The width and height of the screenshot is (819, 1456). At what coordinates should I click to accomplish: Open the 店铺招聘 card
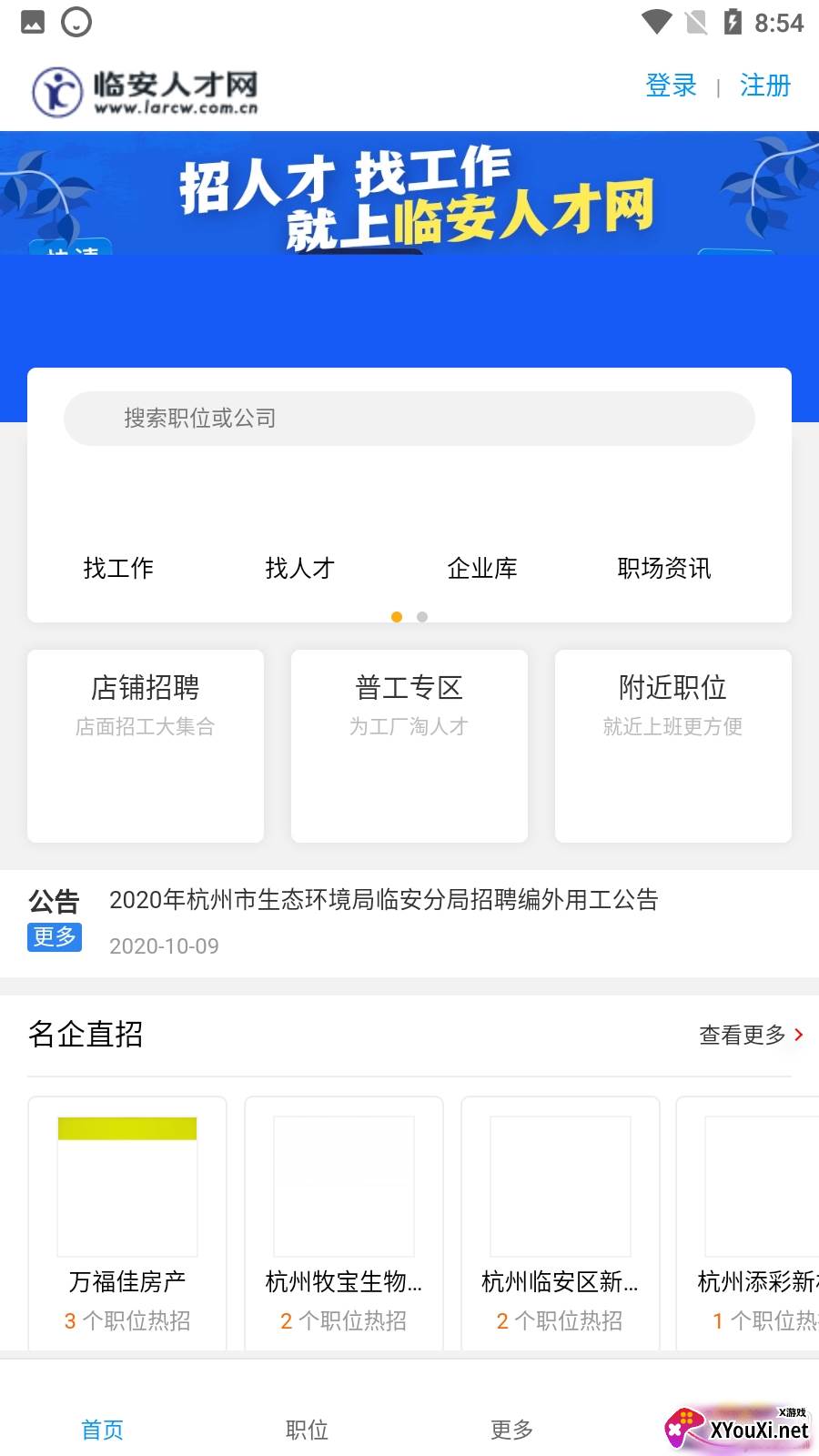146,744
